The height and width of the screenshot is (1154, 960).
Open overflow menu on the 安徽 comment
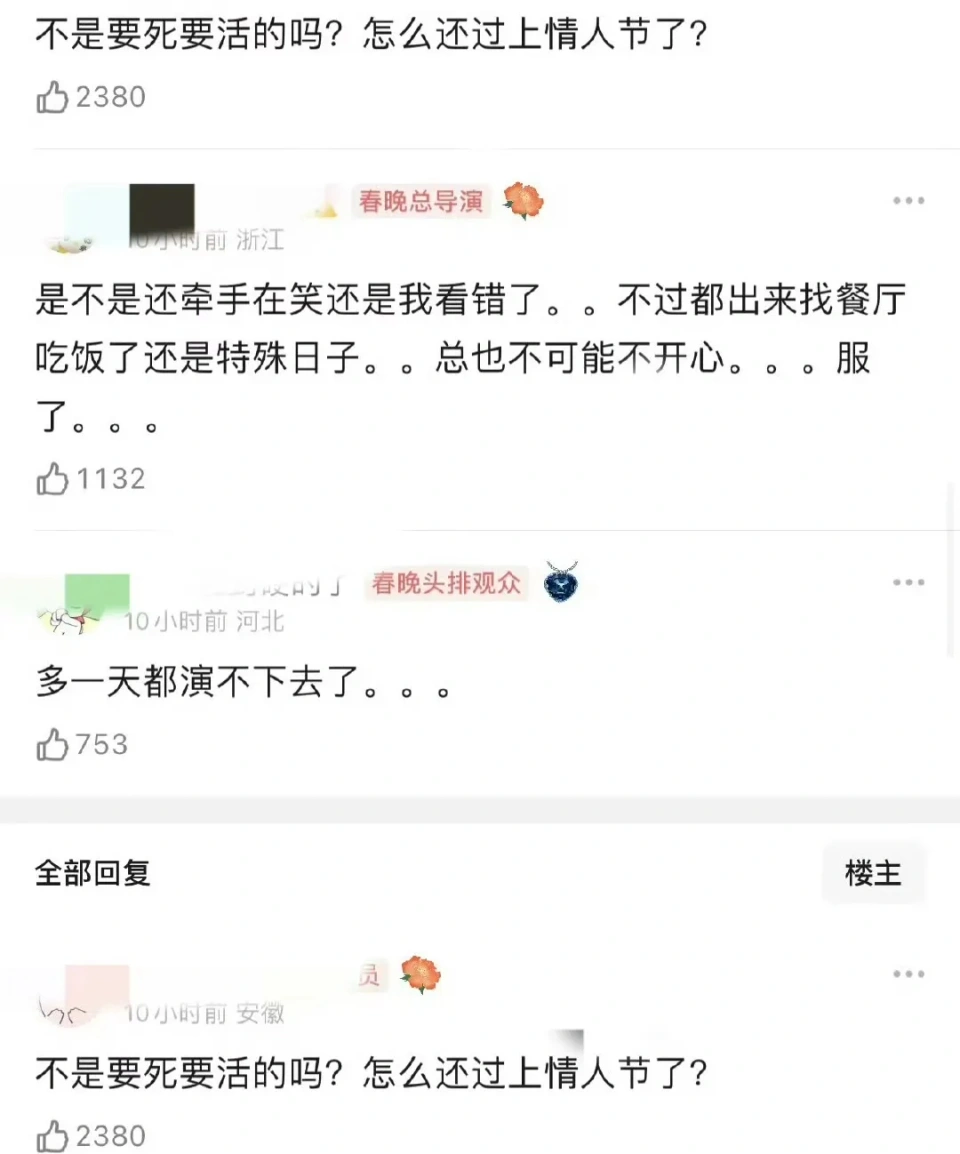pos(908,973)
